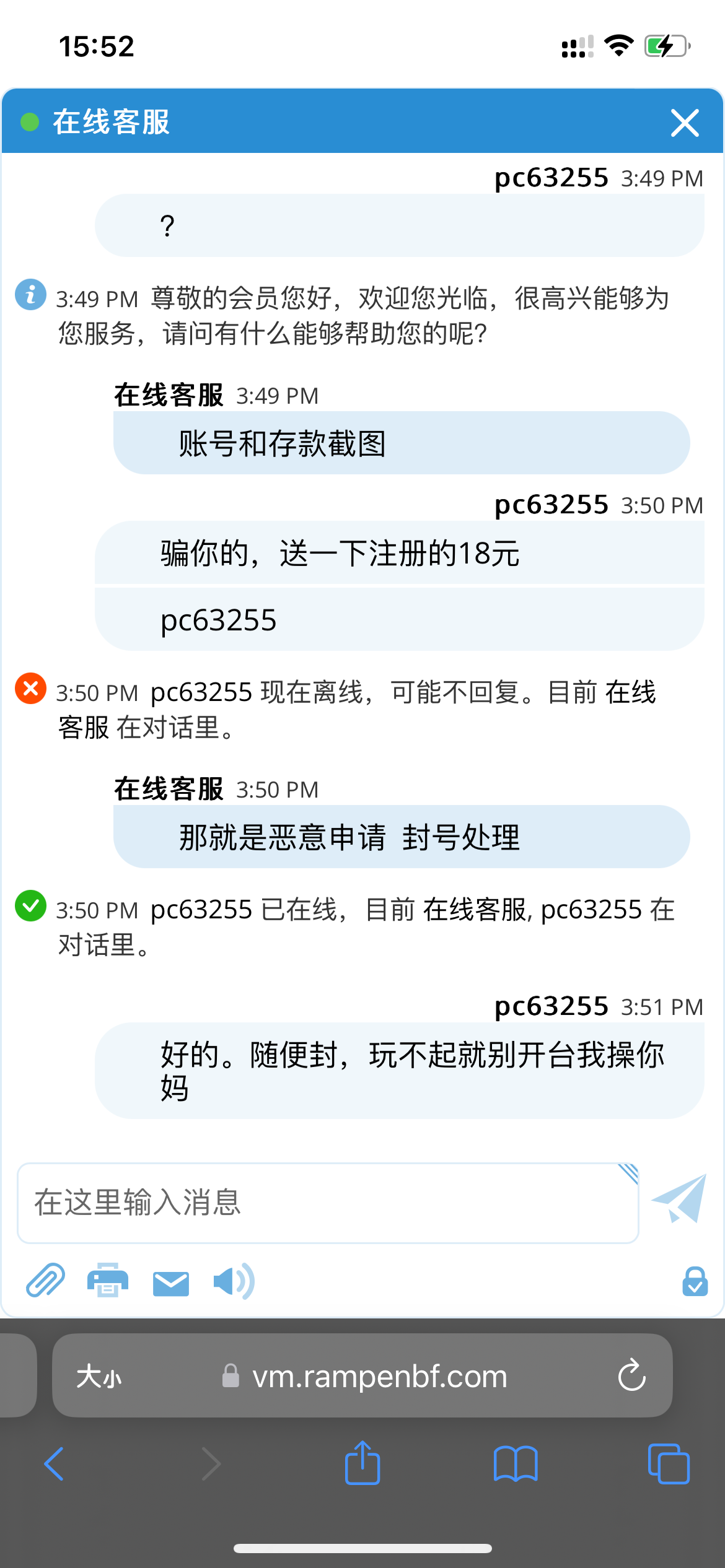Image resolution: width=725 pixels, height=1568 pixels.
Task: Open browser bookmarks
Action: [515, 1464]
